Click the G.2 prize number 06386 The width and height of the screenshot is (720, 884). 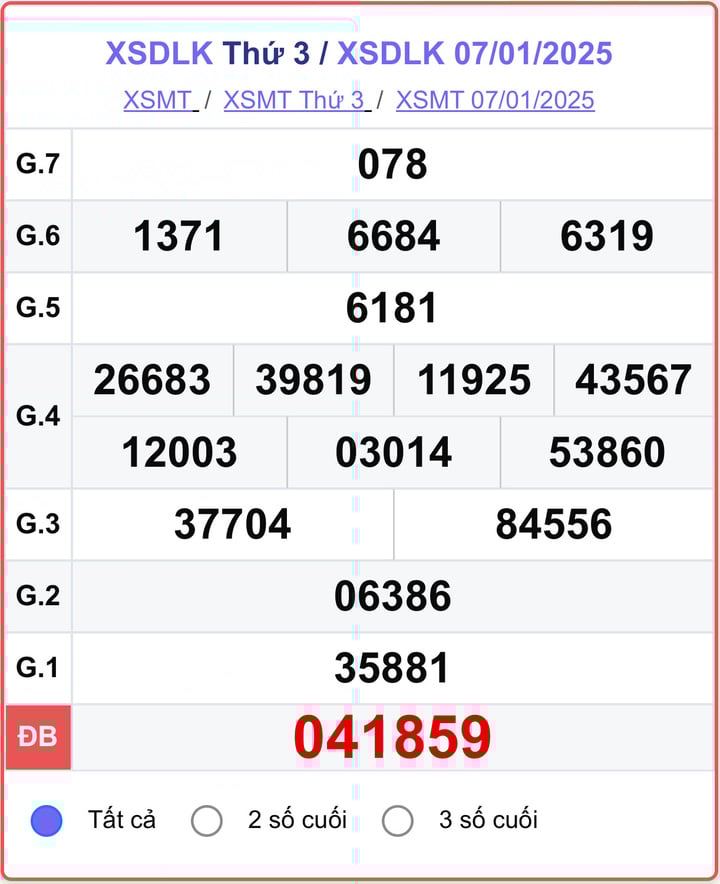point(392,594)
